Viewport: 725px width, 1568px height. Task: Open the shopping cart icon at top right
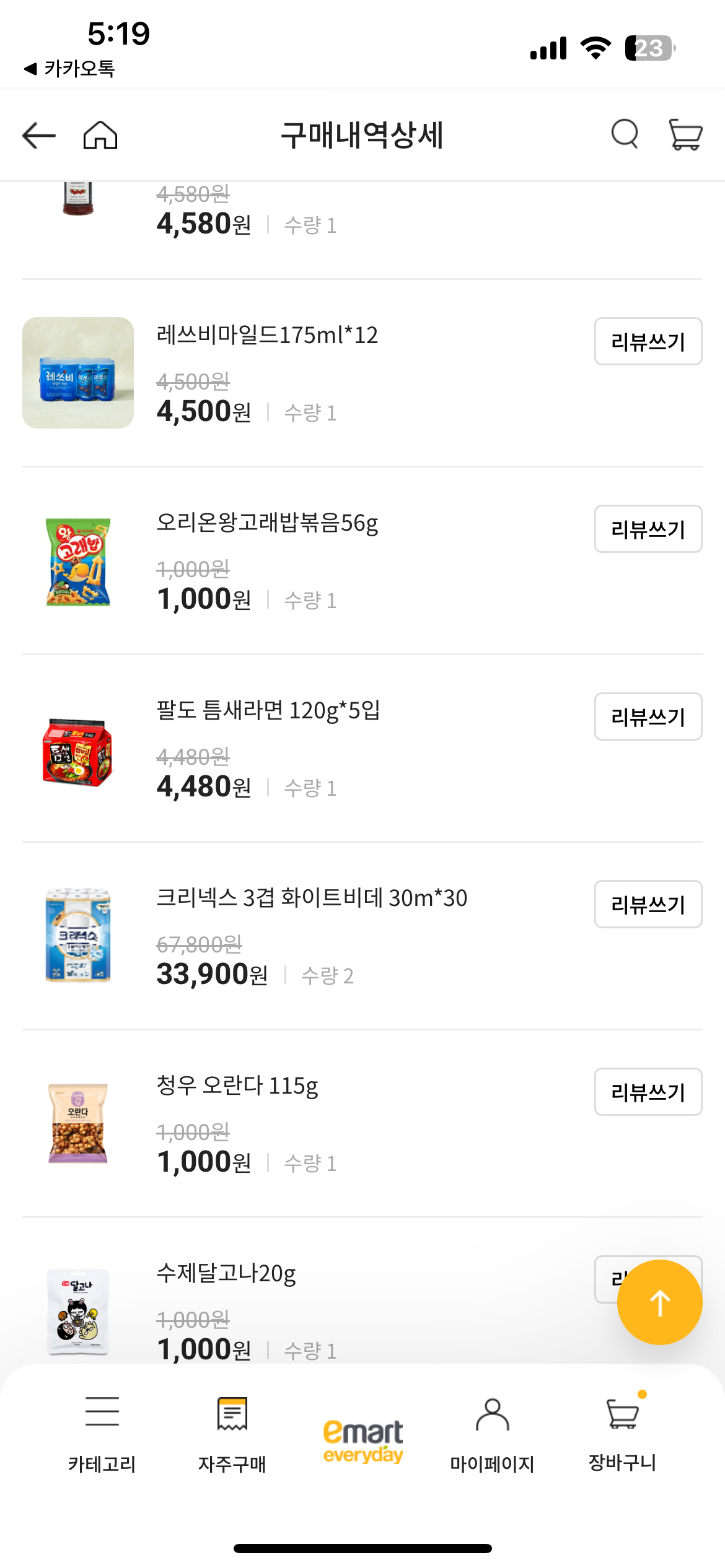[x=685, y=135]
